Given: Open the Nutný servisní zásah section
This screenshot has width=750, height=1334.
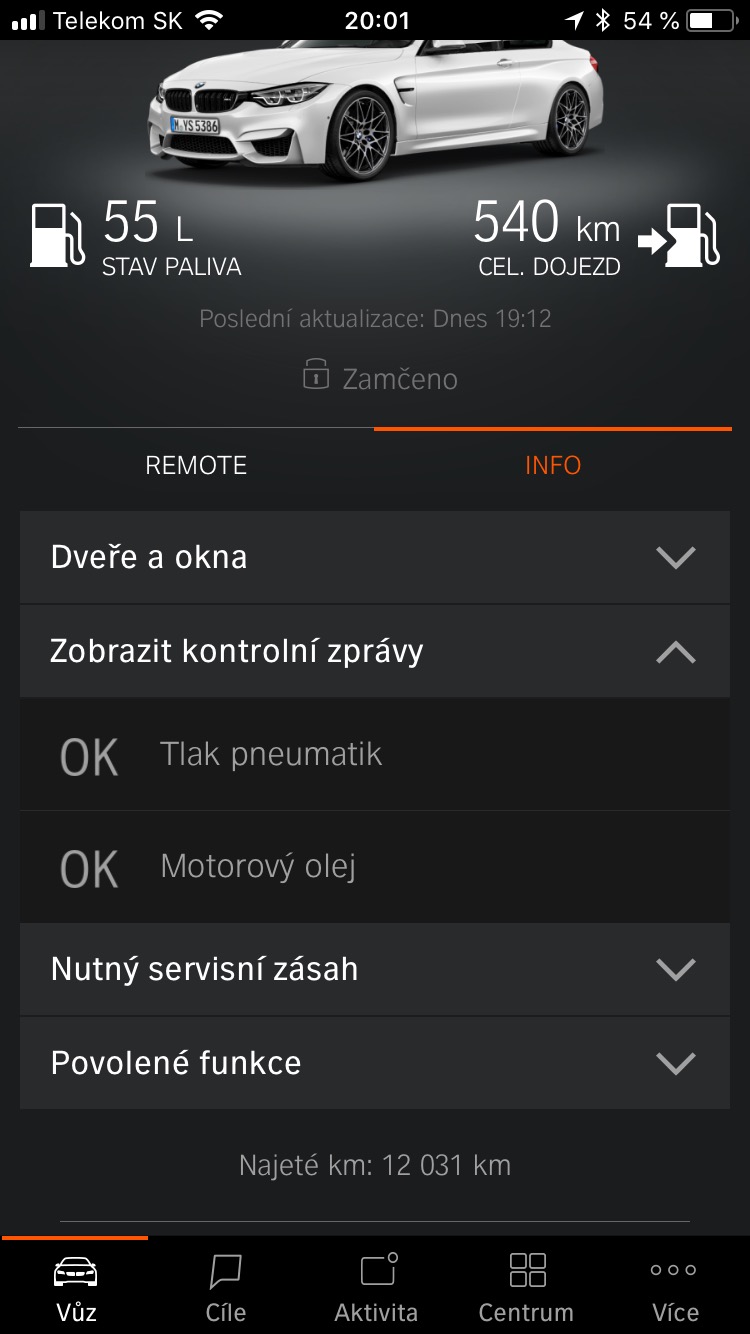Looking at the screenshot, I should click(375, 968).
